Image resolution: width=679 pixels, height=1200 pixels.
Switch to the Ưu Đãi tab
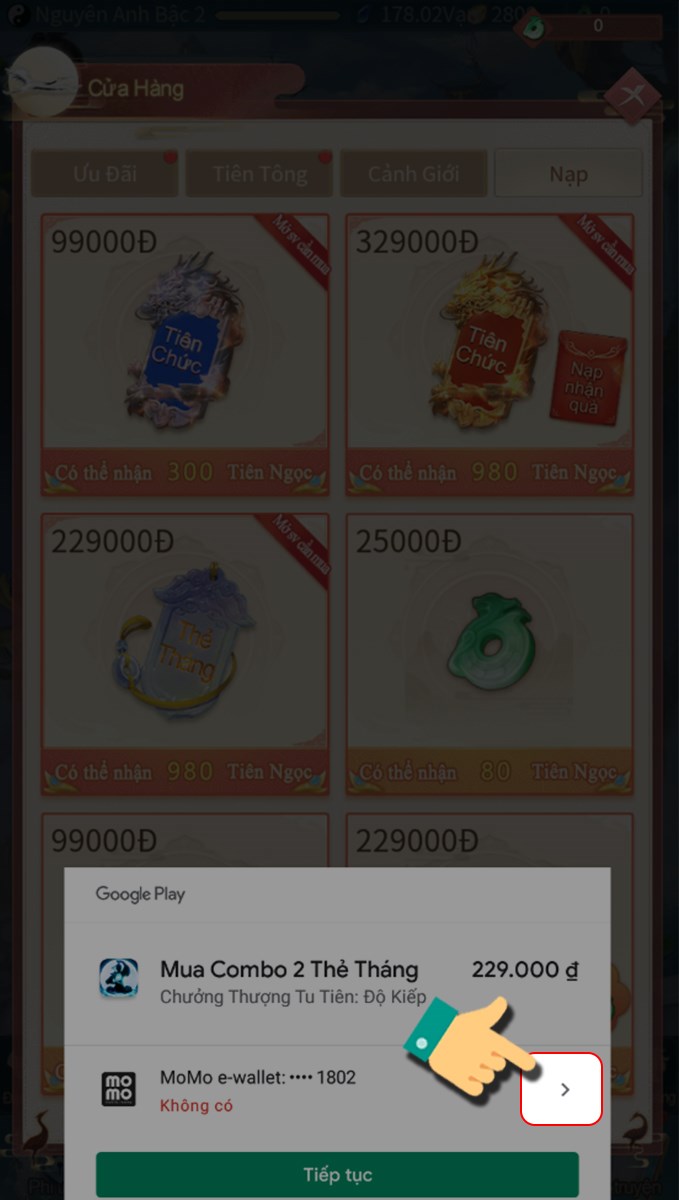(104, 174)
